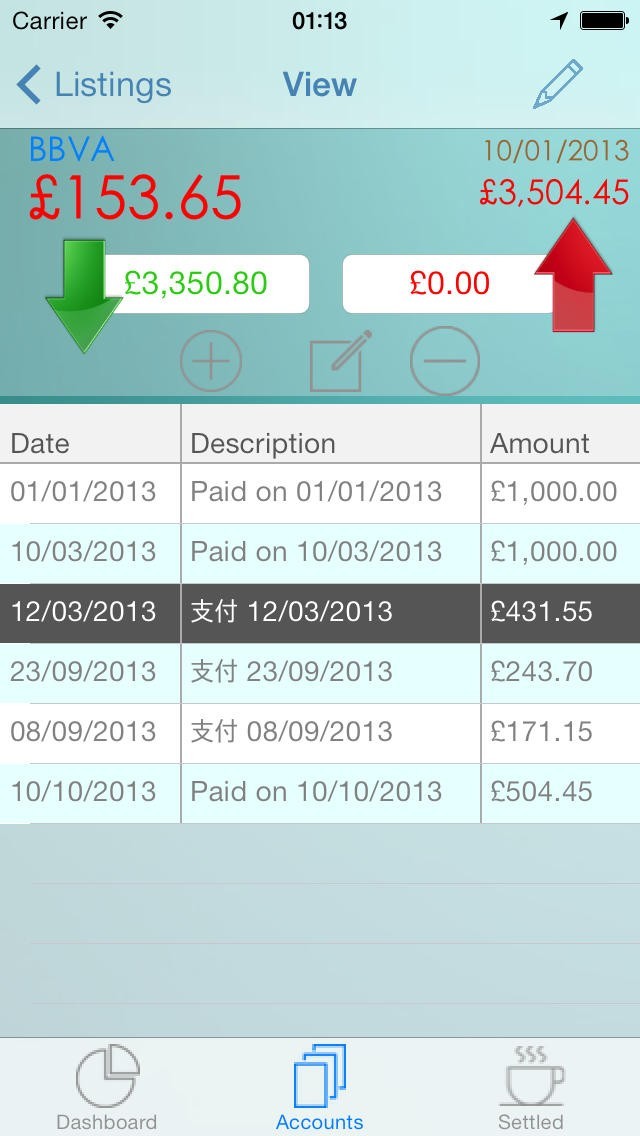This screenshot has width=640, height=1136.
Task: Go back to Listings
Action: [95, 85]
